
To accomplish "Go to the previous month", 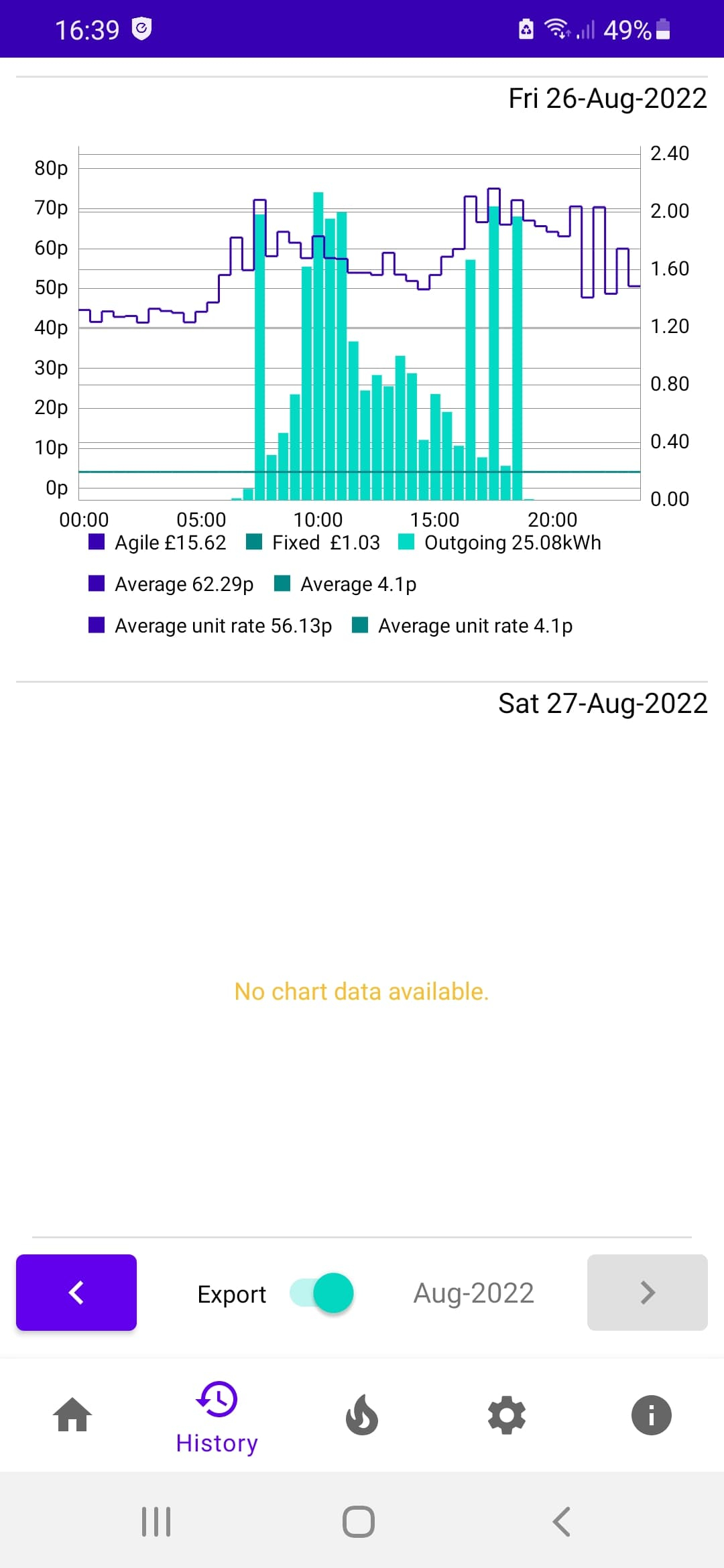I will [76, 1292].
